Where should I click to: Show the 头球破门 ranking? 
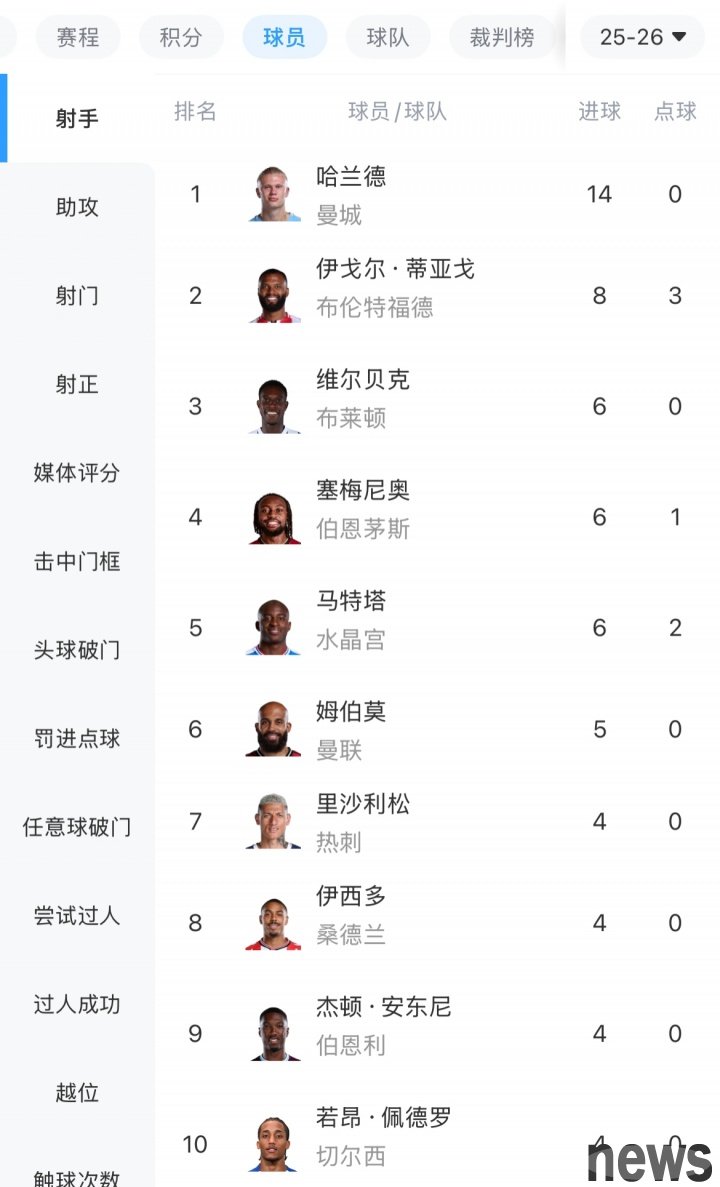click(77, 650)
